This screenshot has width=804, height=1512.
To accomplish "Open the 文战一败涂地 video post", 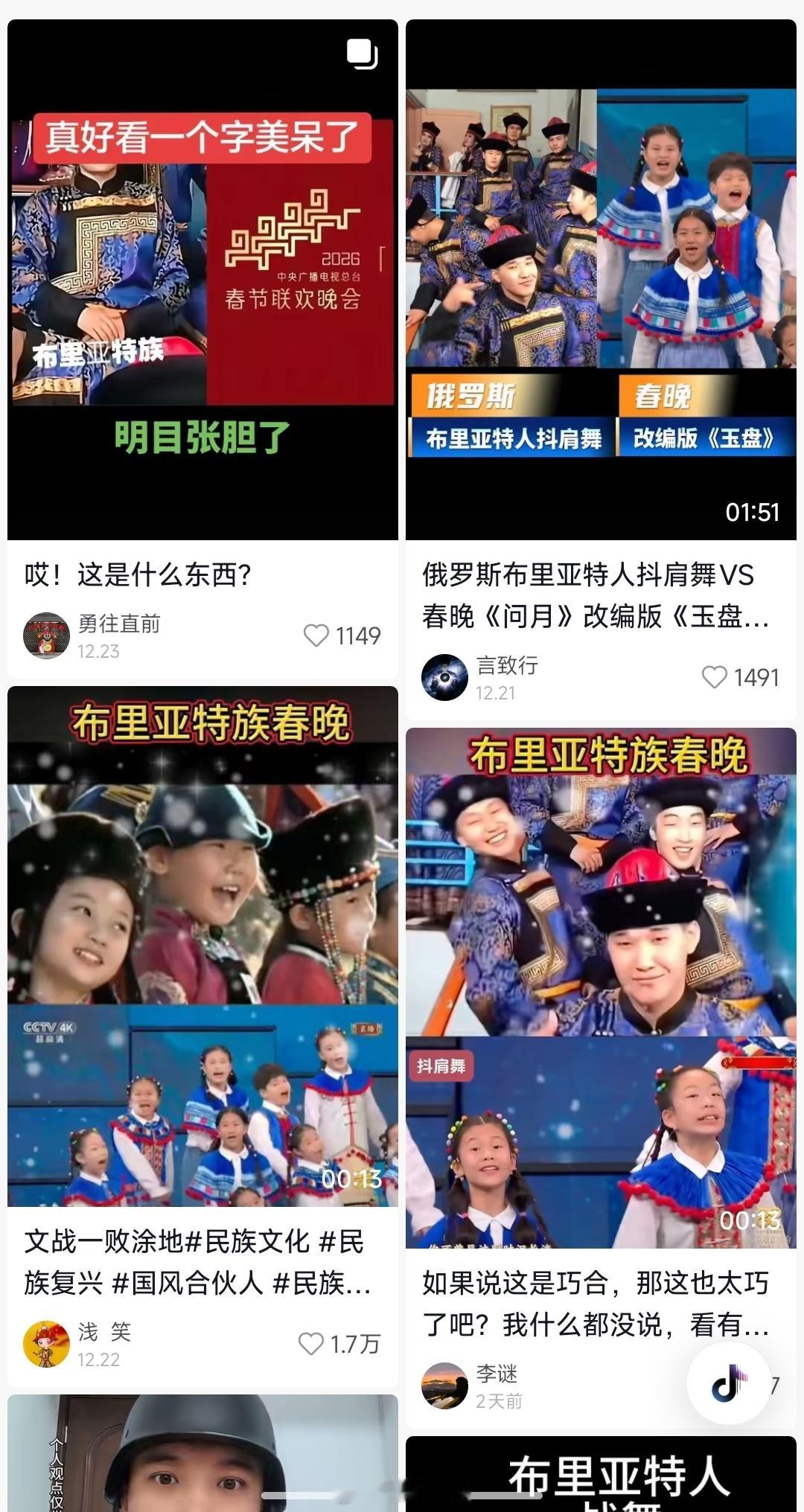I will point(202,945).
